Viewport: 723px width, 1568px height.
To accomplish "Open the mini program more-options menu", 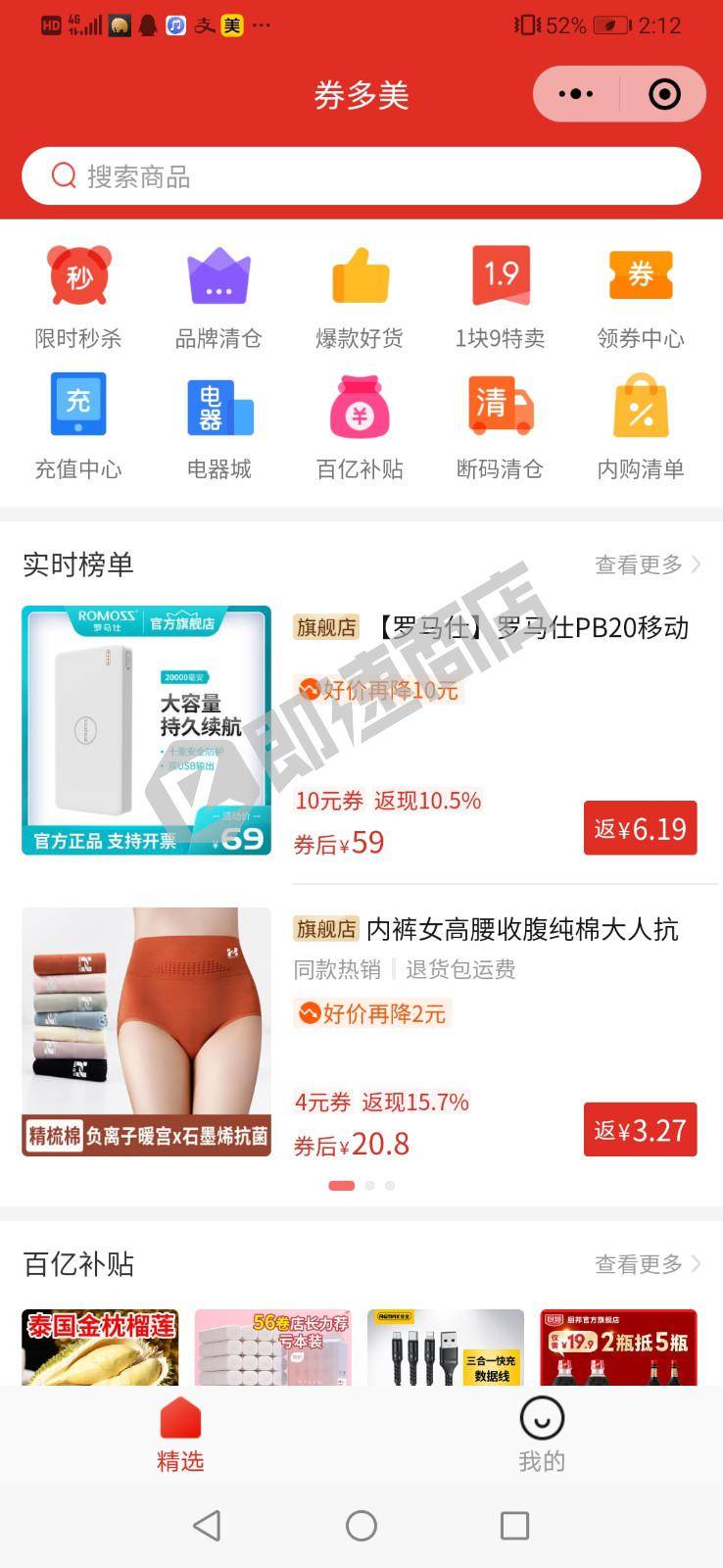I will (x=576, y=94).
